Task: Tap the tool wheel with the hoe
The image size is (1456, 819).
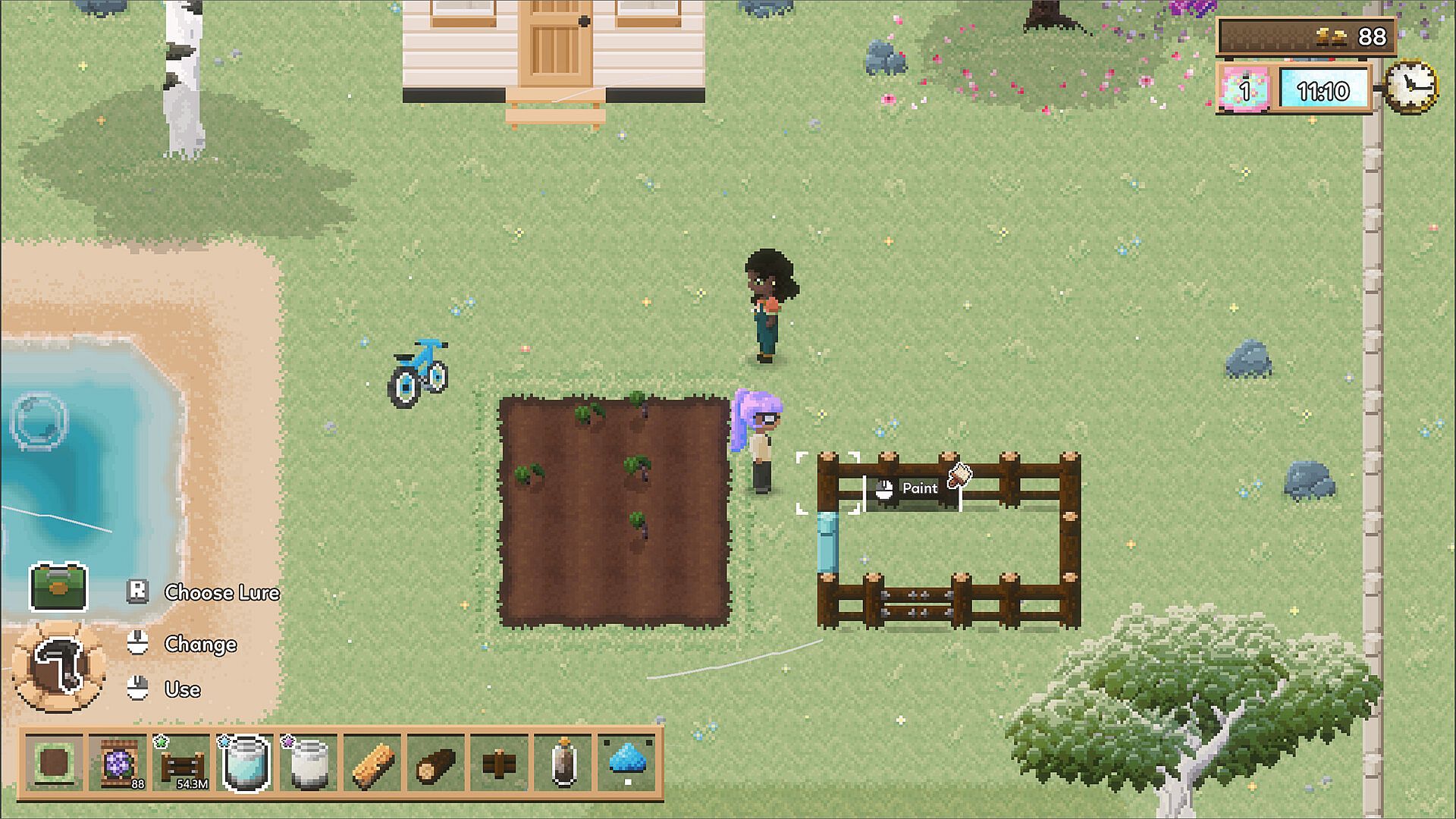Action: [x=58, y=667]
